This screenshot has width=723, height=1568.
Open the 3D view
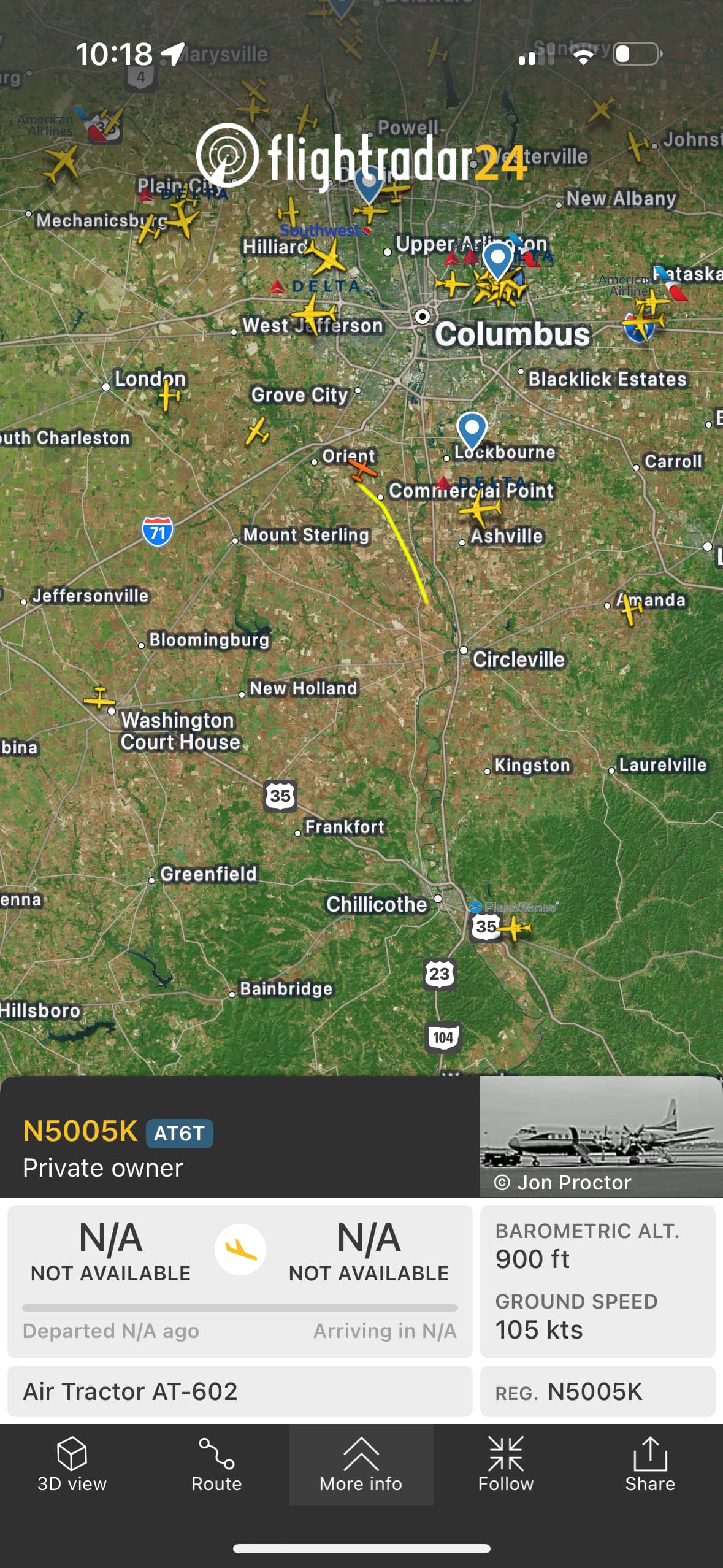(x=72, y=1465)
